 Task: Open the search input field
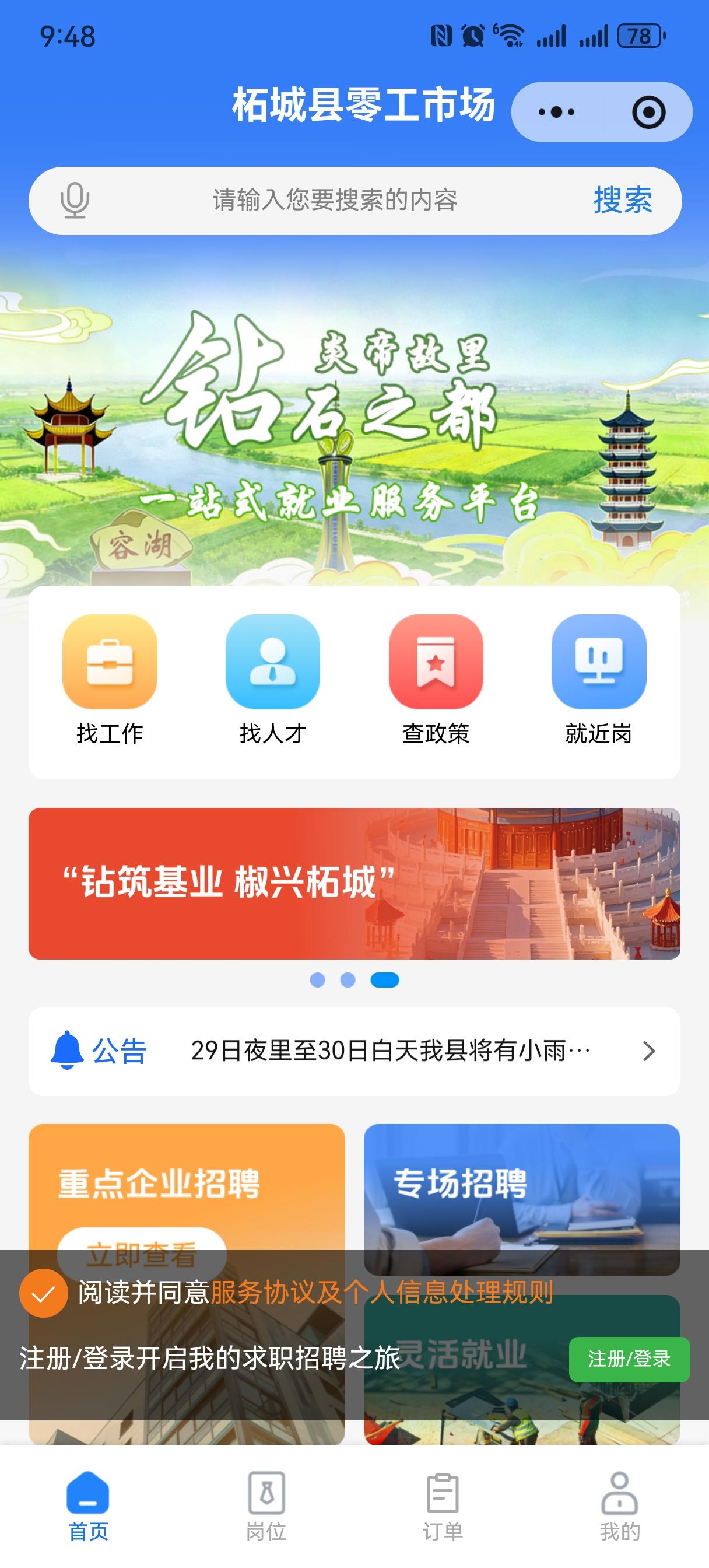[x=335, y=201]
